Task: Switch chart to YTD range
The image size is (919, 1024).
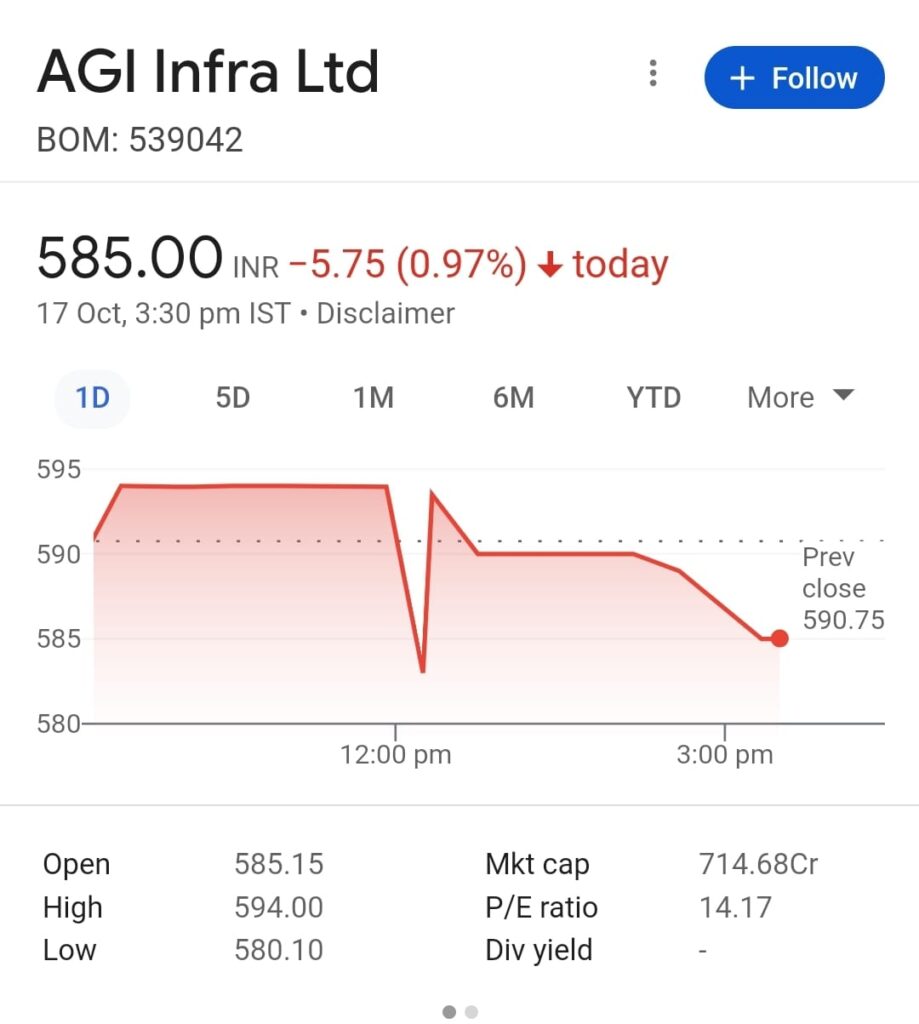Action: point(653,398)
